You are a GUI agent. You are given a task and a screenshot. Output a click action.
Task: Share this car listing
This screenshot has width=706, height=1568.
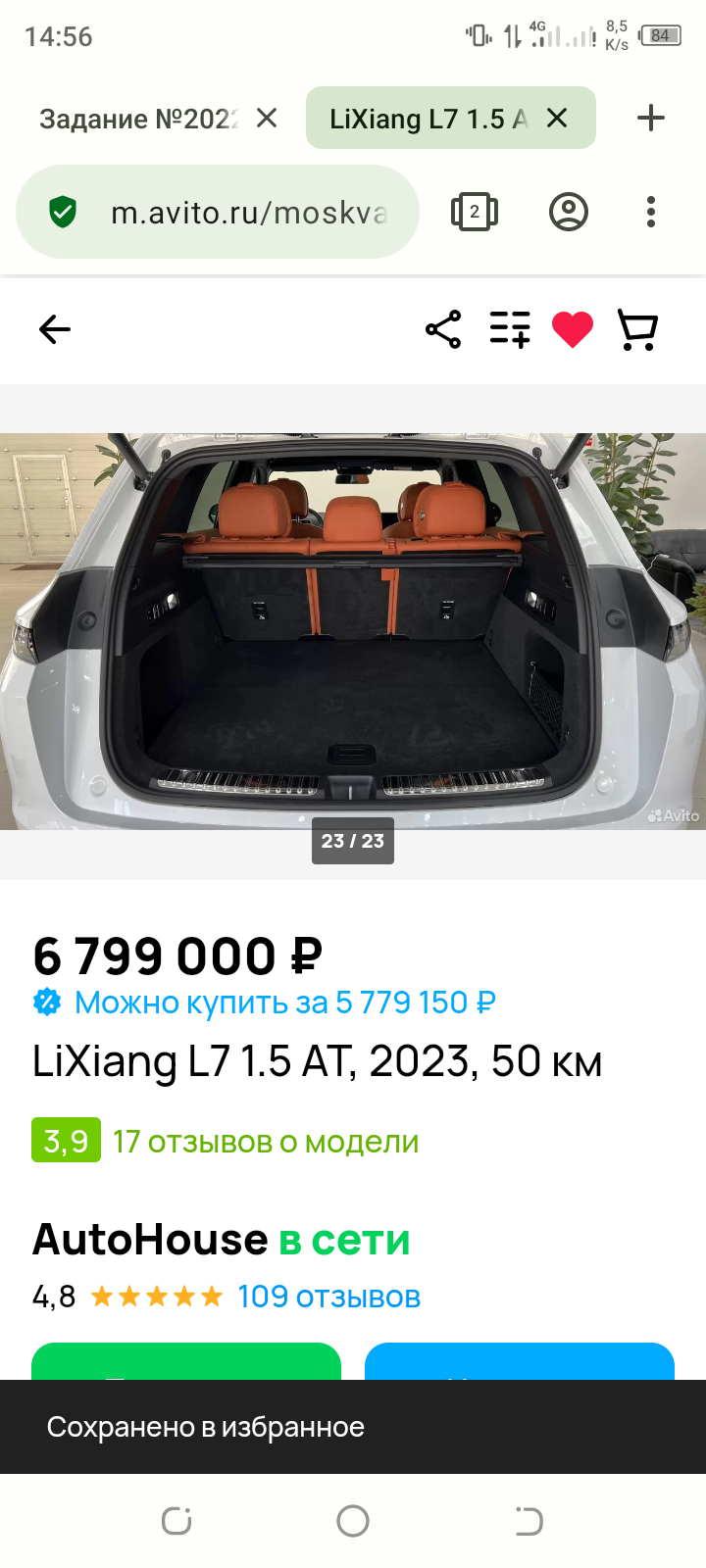click(x=443, y=329)
